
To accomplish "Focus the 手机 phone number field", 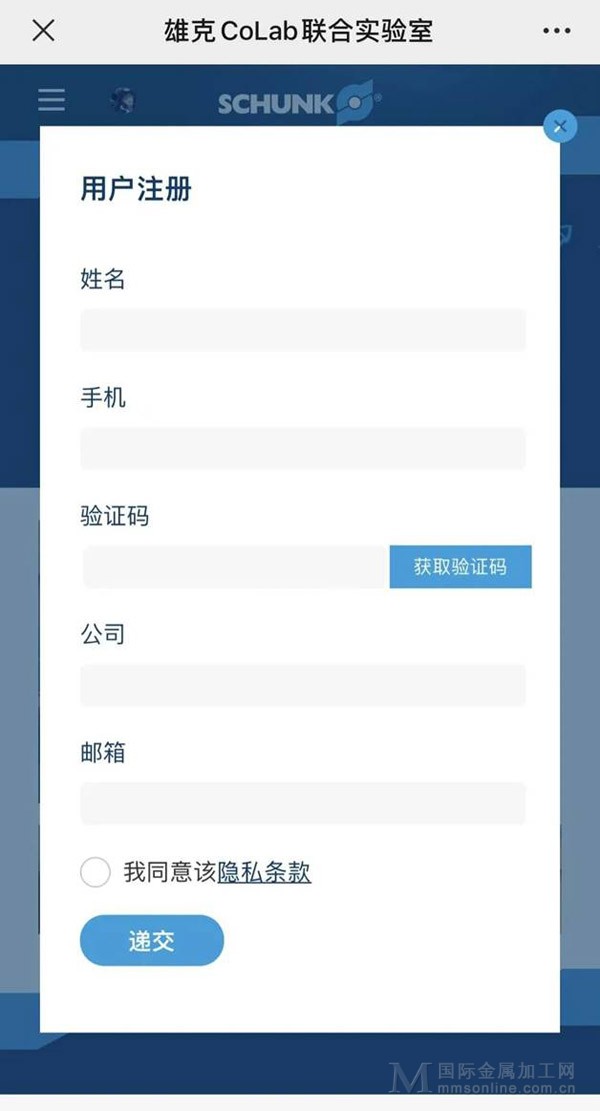I will point(302,449).
